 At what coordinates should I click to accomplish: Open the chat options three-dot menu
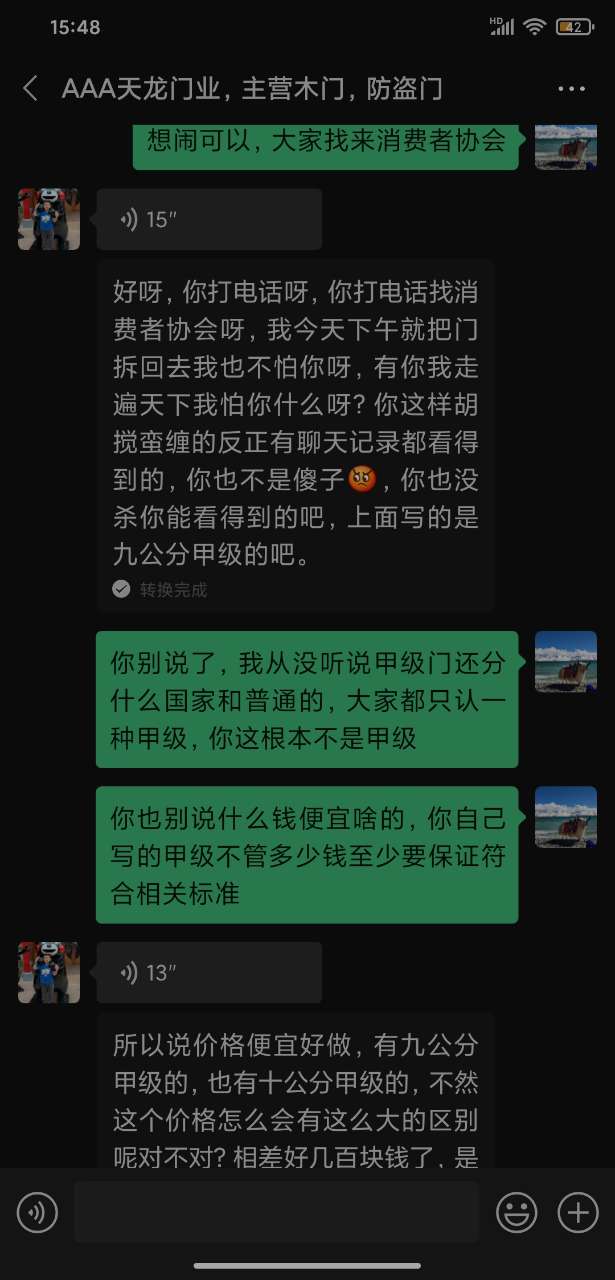coord(571,89)
